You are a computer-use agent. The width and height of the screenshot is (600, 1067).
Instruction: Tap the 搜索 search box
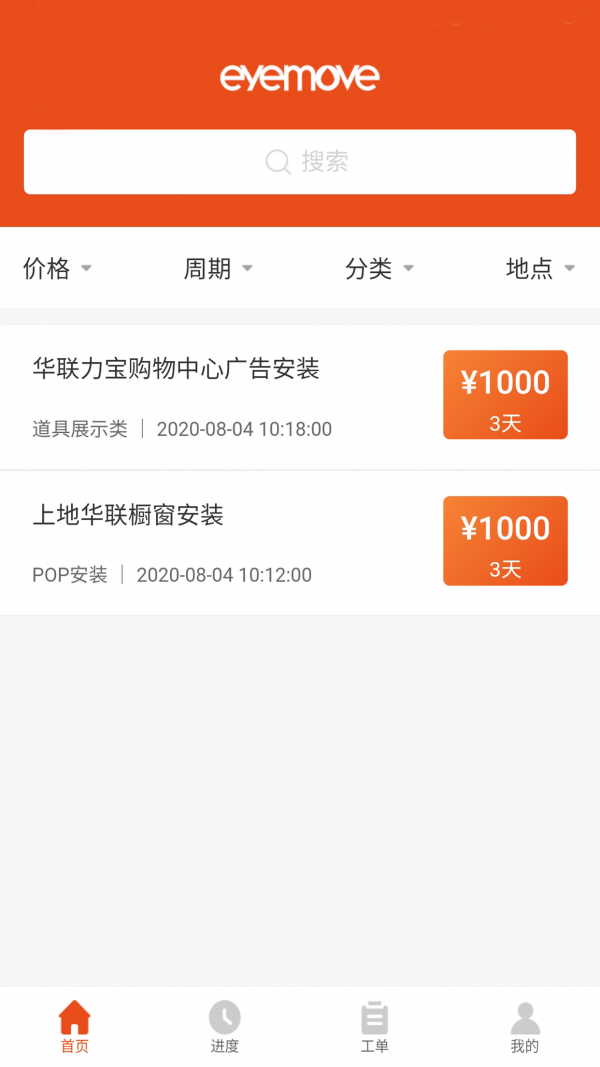point(300,162)
